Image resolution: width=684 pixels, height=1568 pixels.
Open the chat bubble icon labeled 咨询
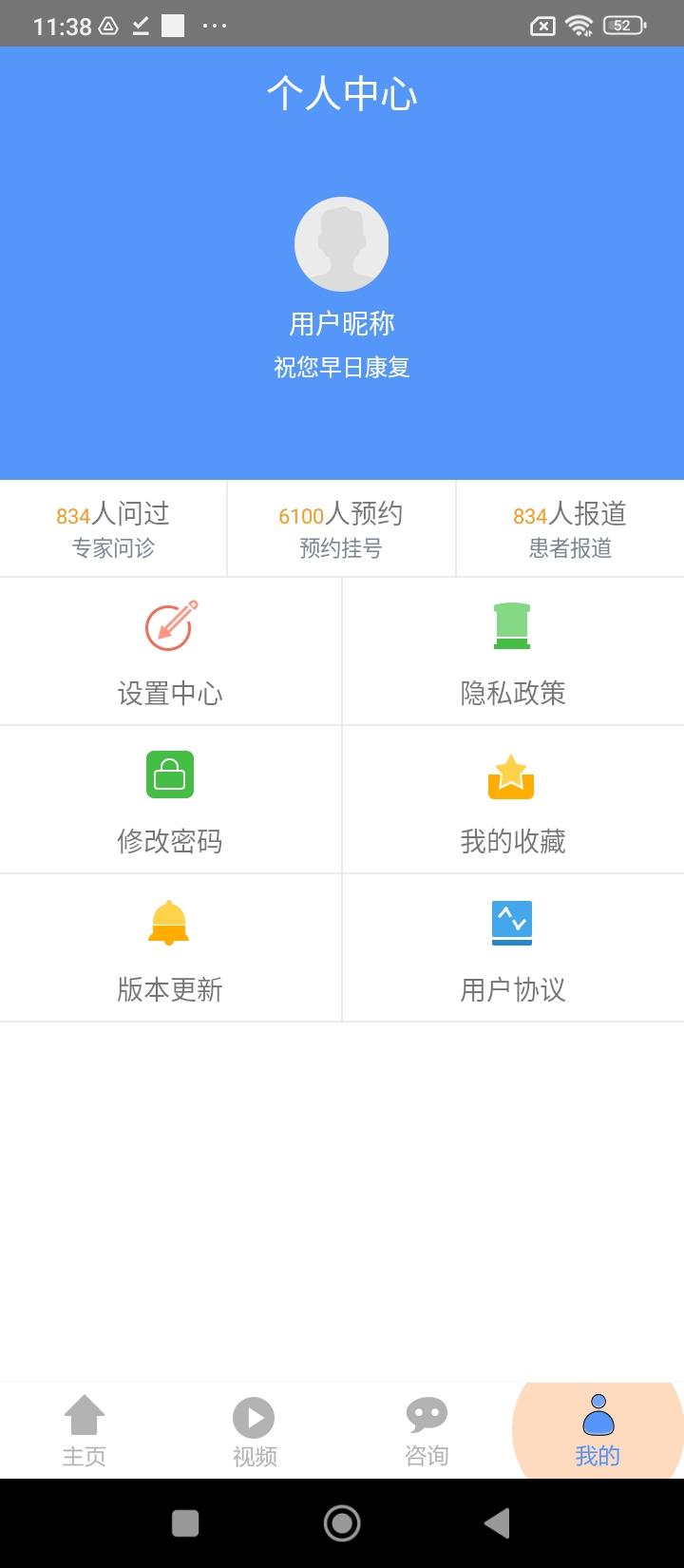pyautogui.click(x=426, y=1415)
